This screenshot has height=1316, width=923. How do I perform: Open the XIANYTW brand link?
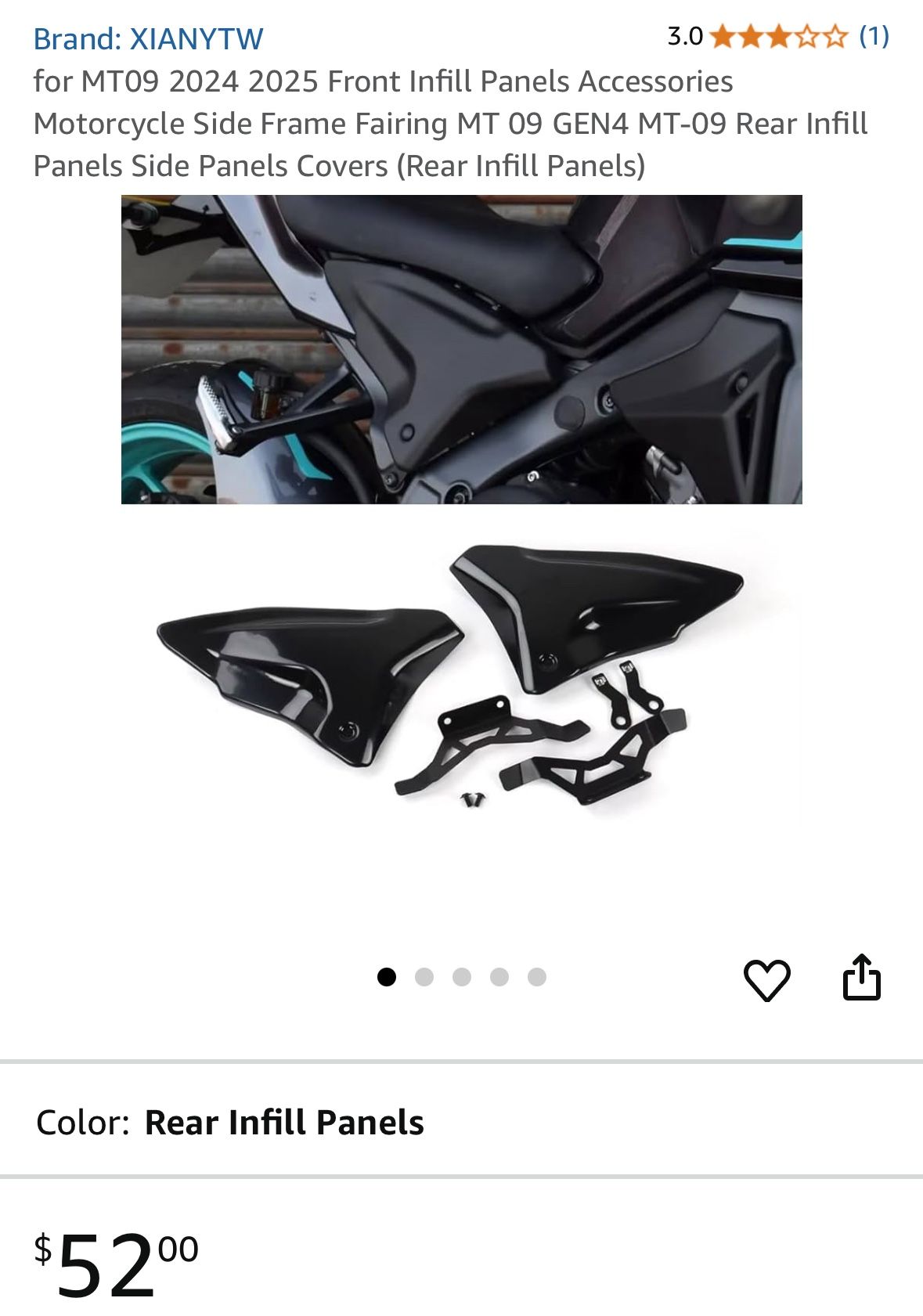point(148,38)
